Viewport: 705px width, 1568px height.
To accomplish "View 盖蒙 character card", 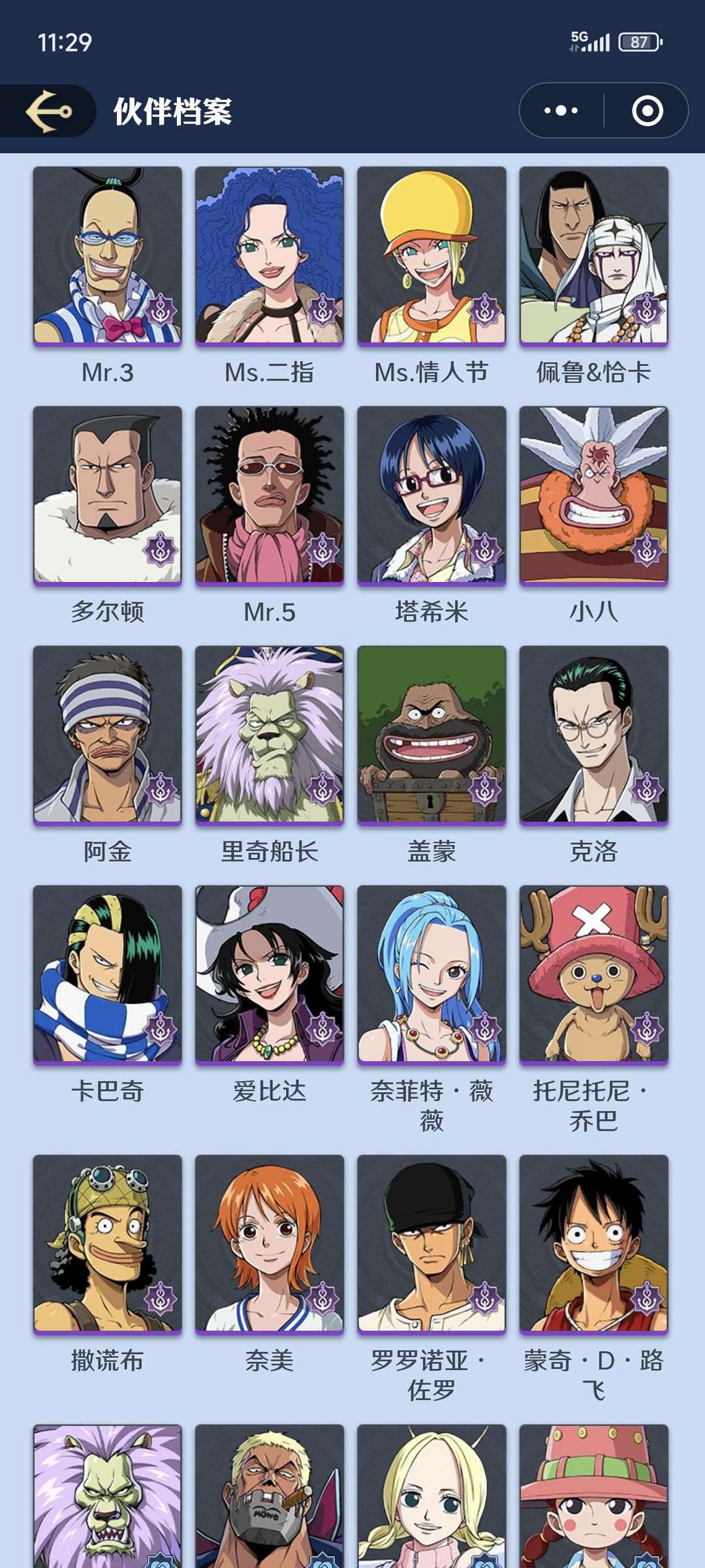I will 431,734.
